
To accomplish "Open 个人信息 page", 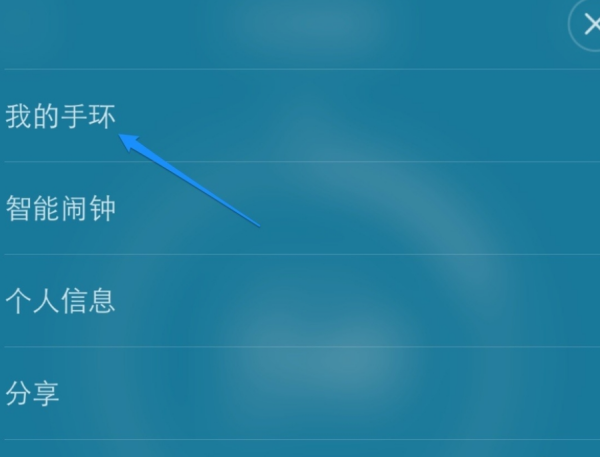I will pyautogui.click(x=61, y=301).
